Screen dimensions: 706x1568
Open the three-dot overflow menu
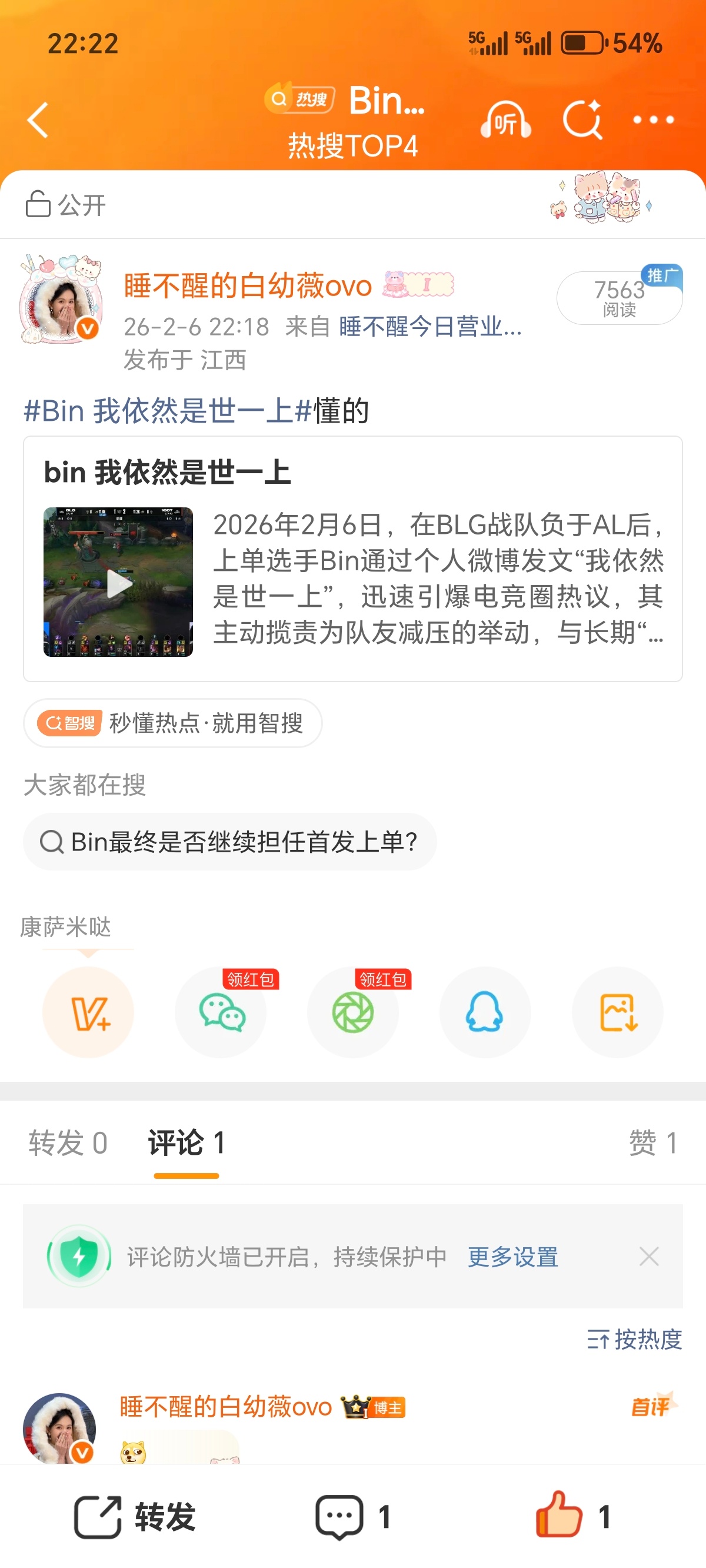click(653, 120)
